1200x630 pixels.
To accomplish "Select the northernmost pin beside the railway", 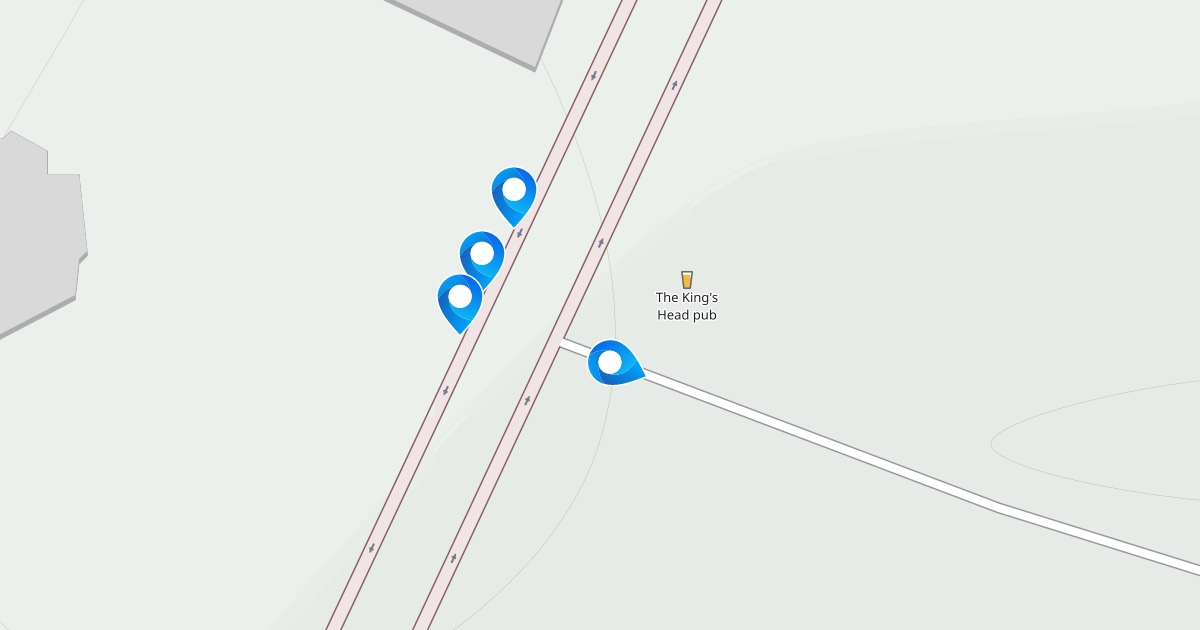I will (514, 191).
